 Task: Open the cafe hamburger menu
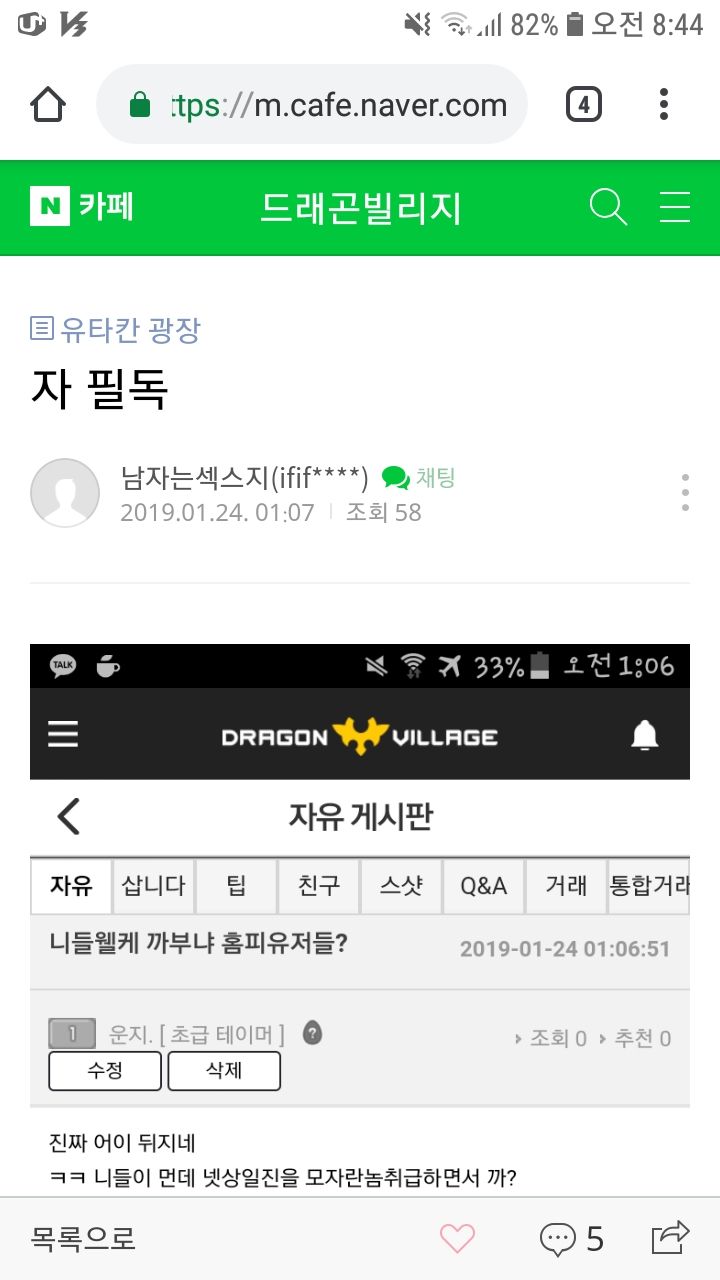click(x=675, y=207)
